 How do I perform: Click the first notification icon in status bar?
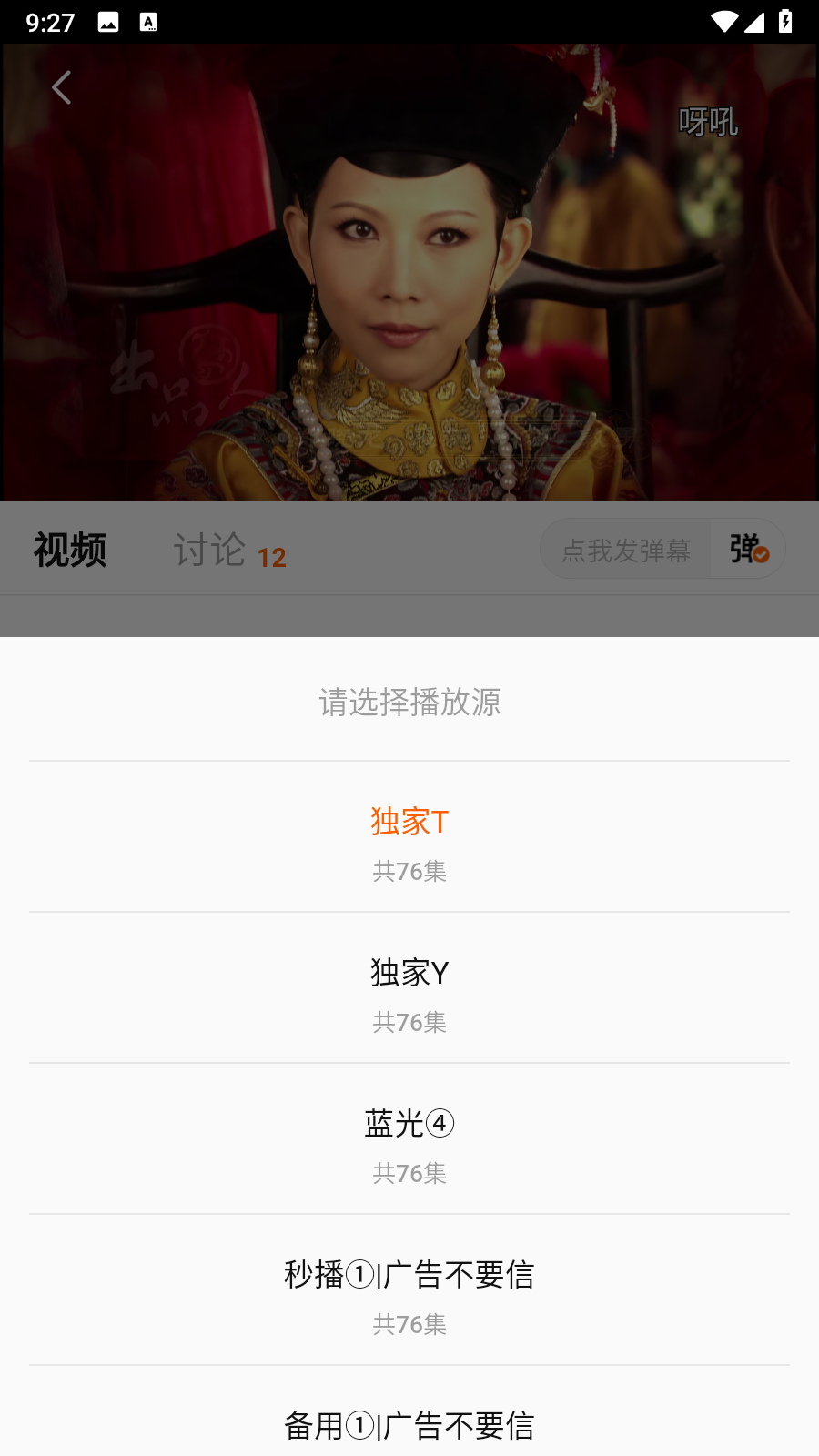[110, 20]
